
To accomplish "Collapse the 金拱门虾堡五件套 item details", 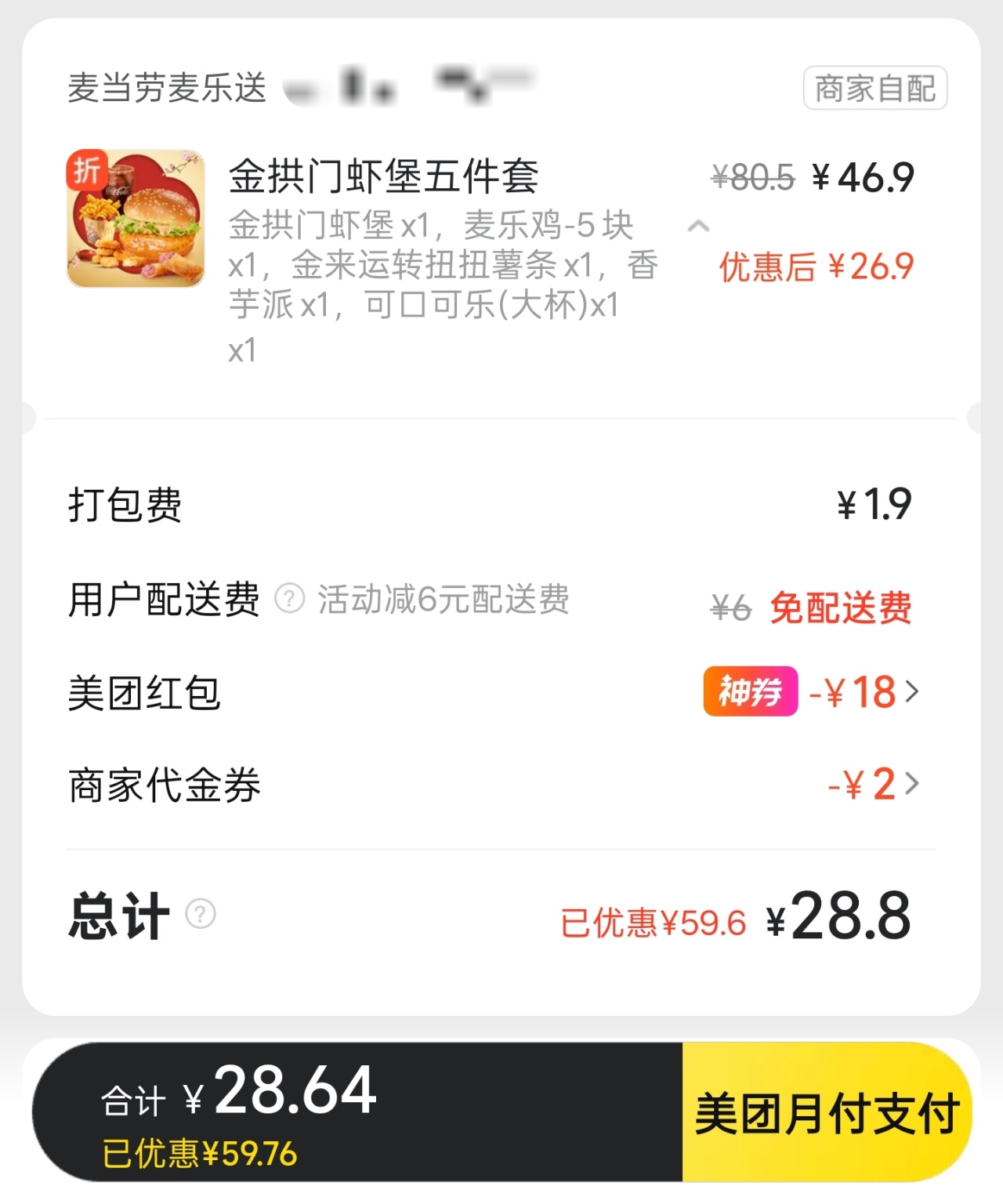I will click(698, 227).
